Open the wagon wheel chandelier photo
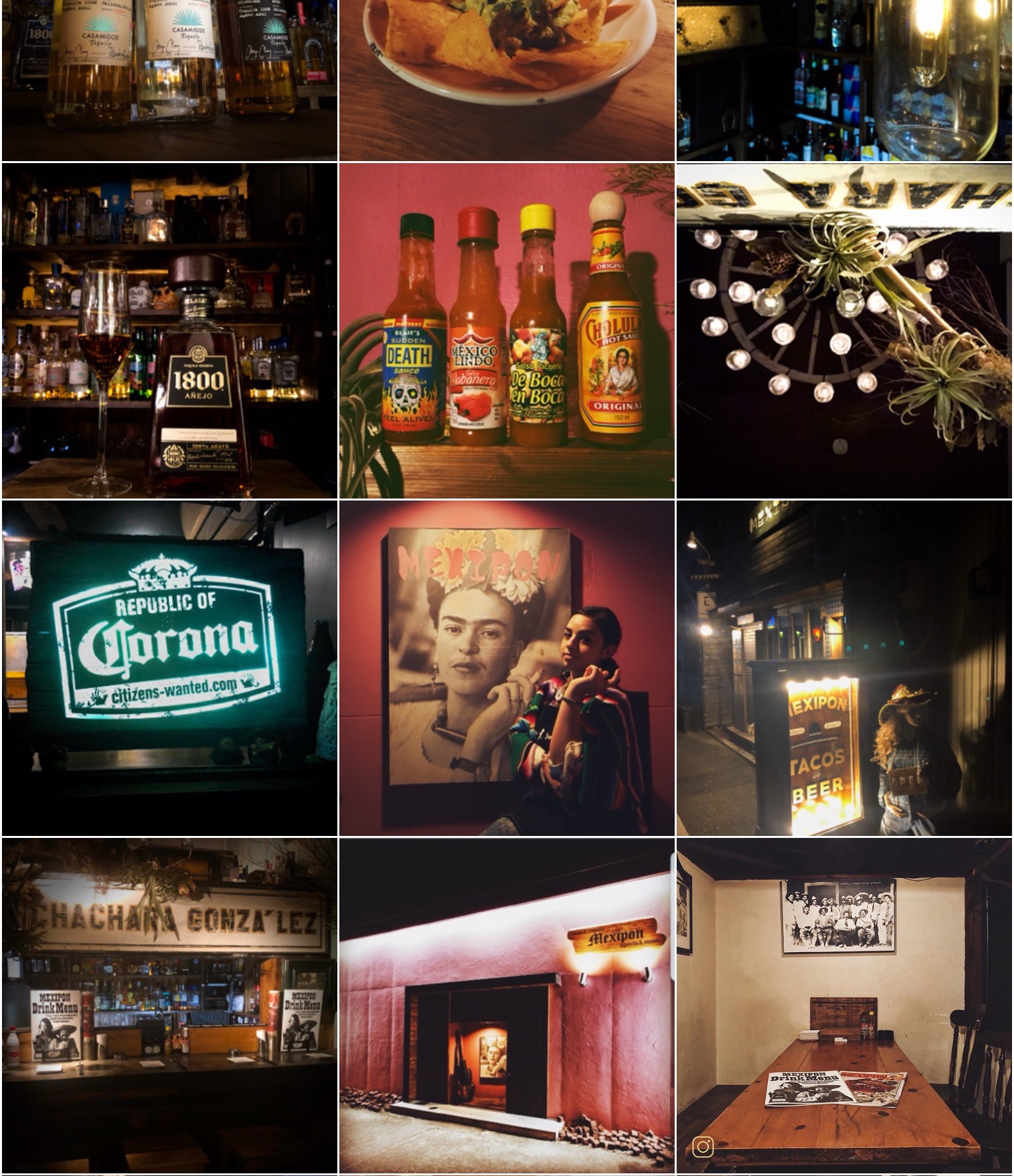 pos(844,330)
